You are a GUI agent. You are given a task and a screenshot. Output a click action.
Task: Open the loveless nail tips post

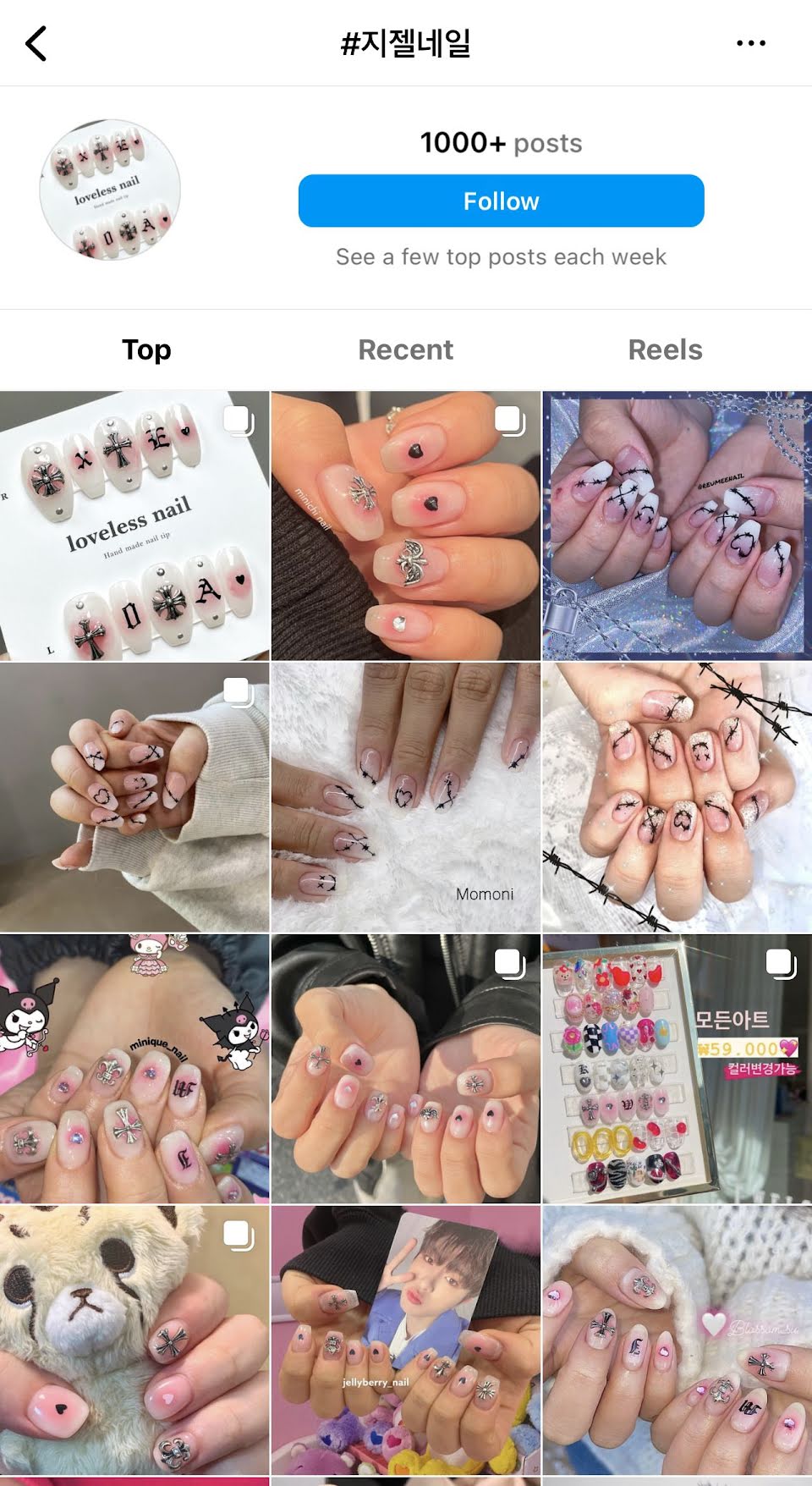[x=134, y=526]
